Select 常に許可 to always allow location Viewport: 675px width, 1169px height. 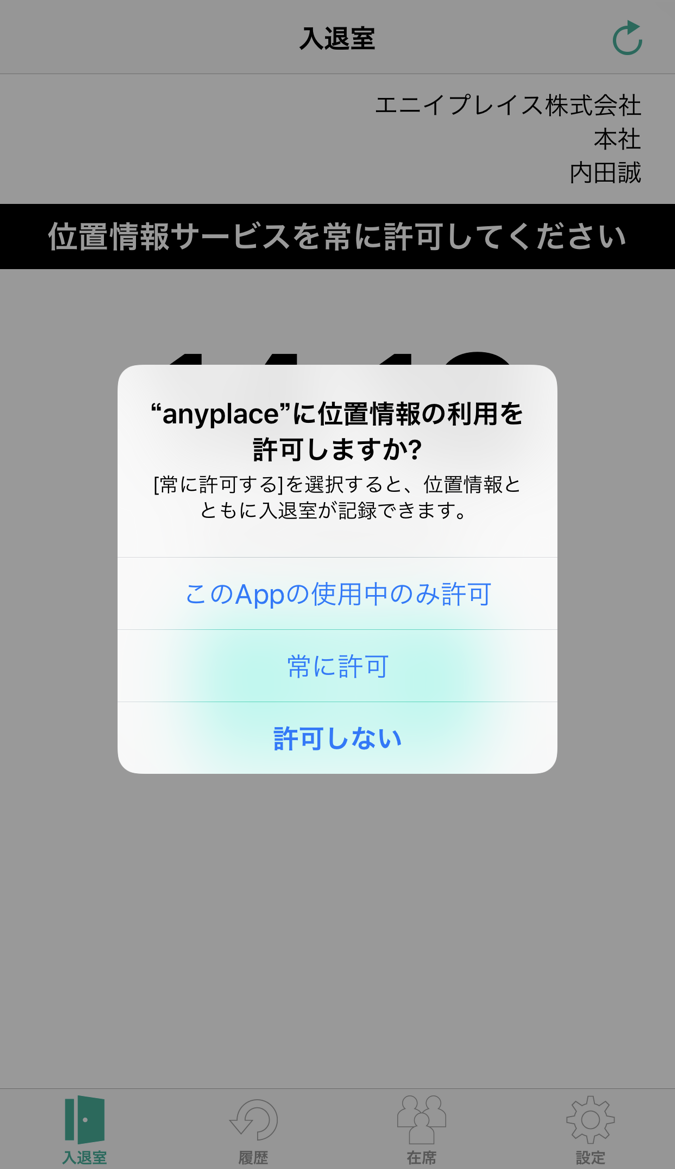point(337,666)
